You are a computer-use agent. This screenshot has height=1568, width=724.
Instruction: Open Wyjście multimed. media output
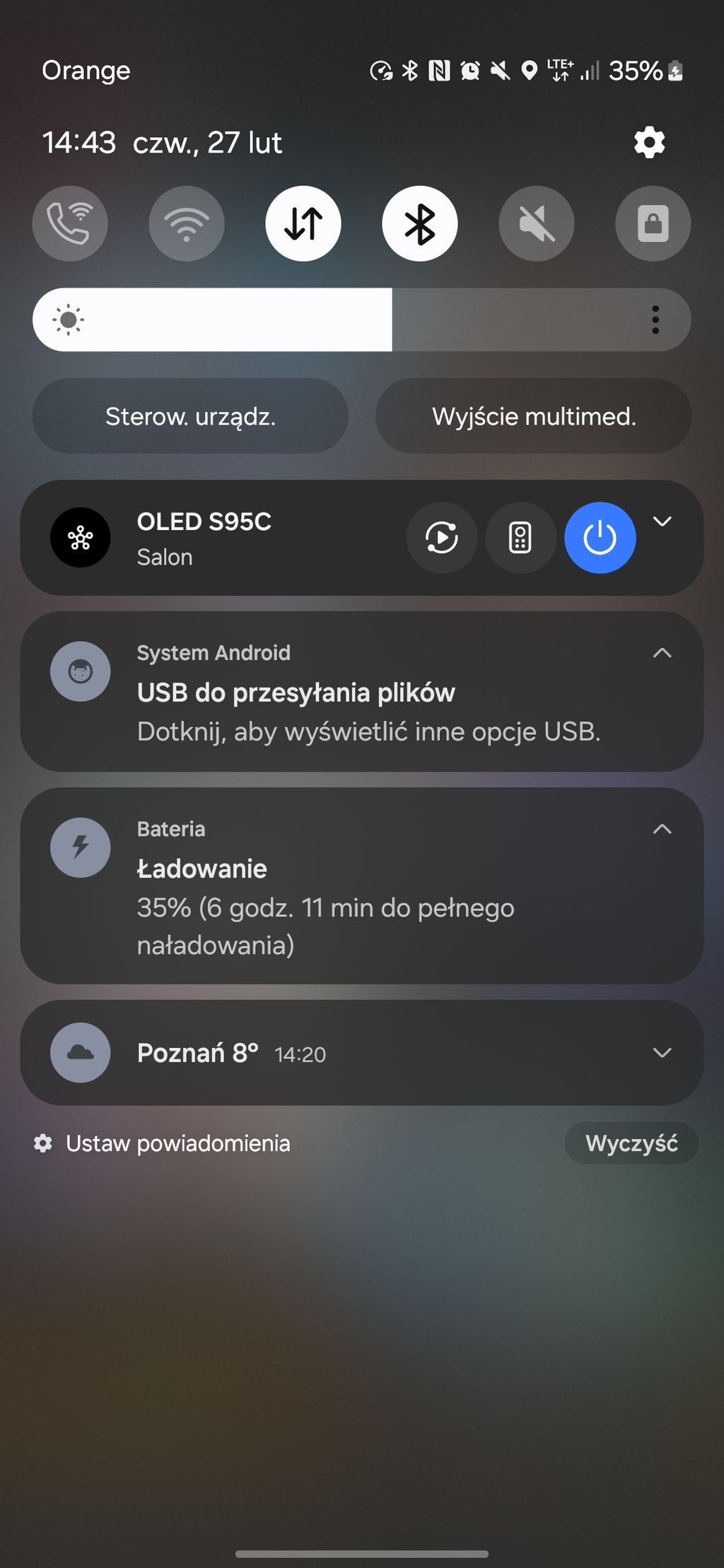coord(534,416)
